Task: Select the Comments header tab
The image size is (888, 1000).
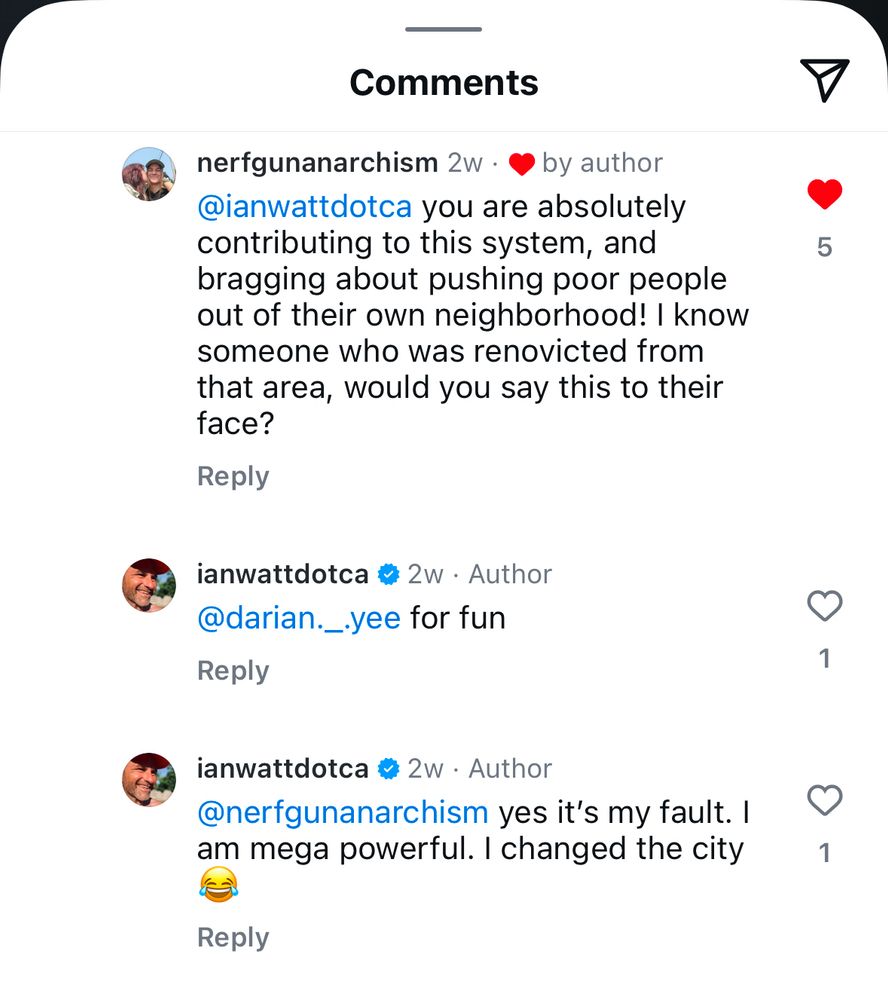Action: click(x=443, y=83)
